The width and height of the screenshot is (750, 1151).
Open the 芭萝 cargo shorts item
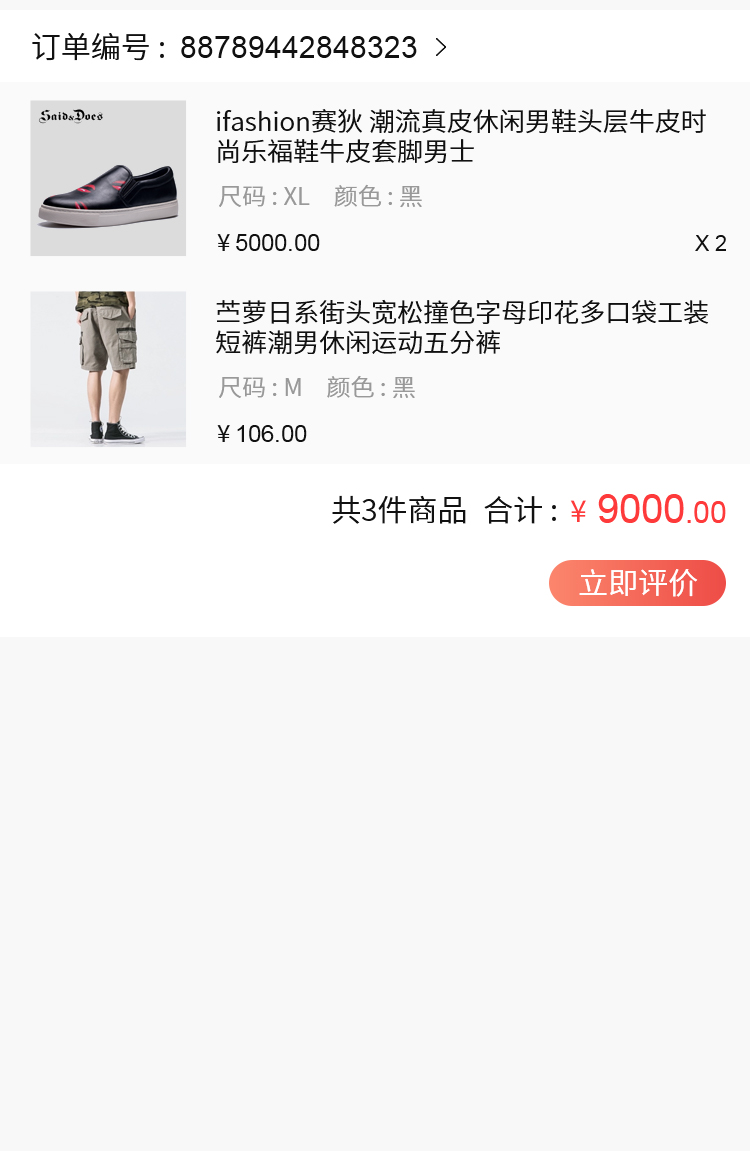(462, 328)
